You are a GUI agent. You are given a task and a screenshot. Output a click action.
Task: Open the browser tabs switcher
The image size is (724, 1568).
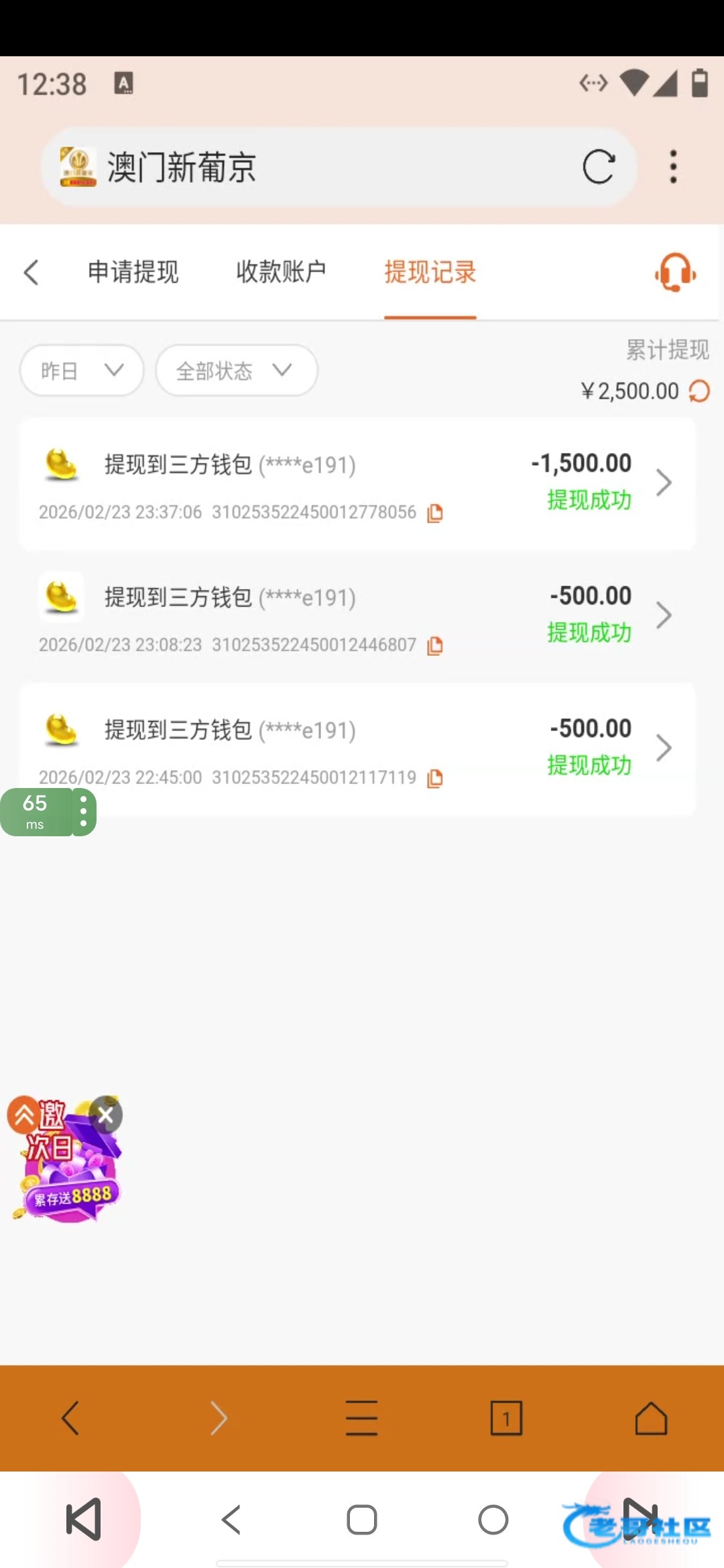[x=506, y=1418]
